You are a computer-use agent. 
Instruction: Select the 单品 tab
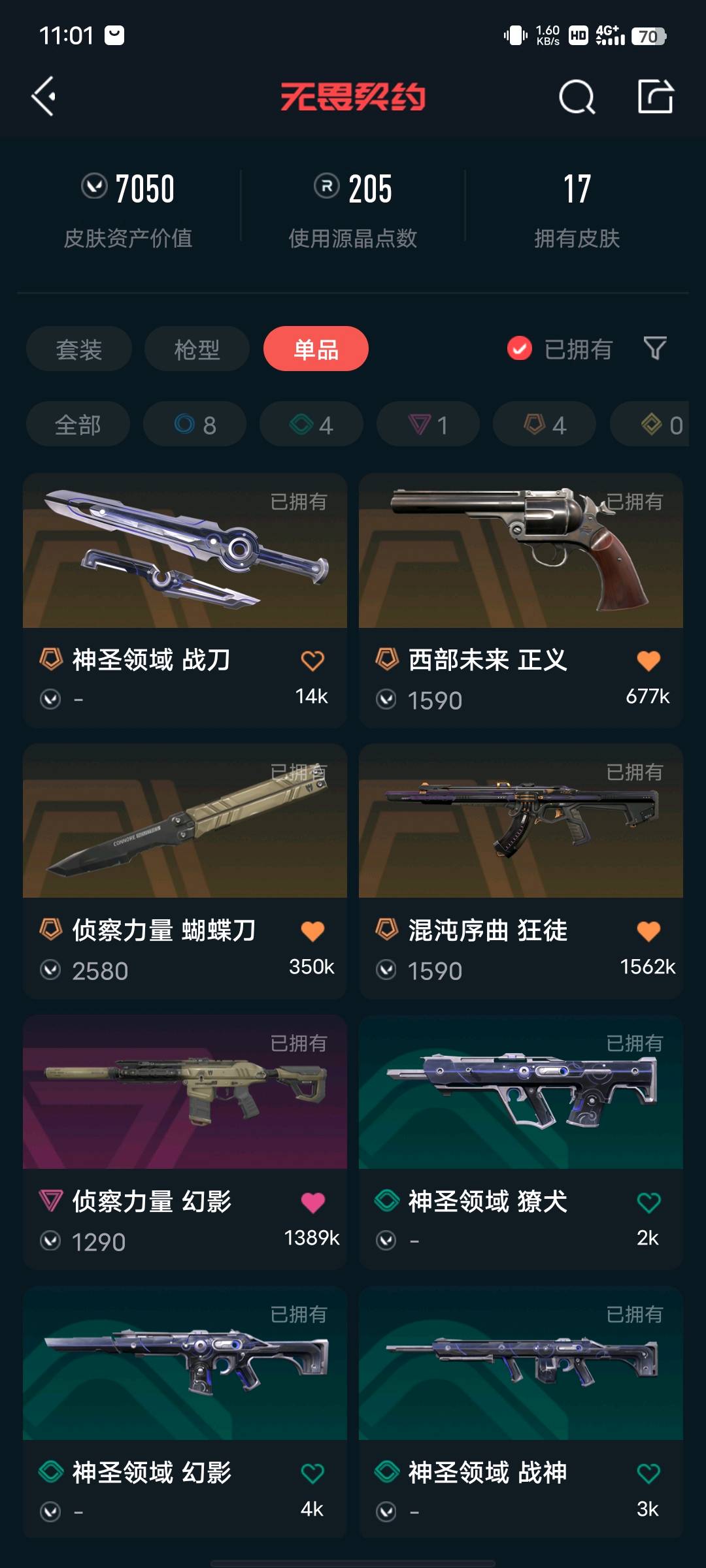[316, 349]
